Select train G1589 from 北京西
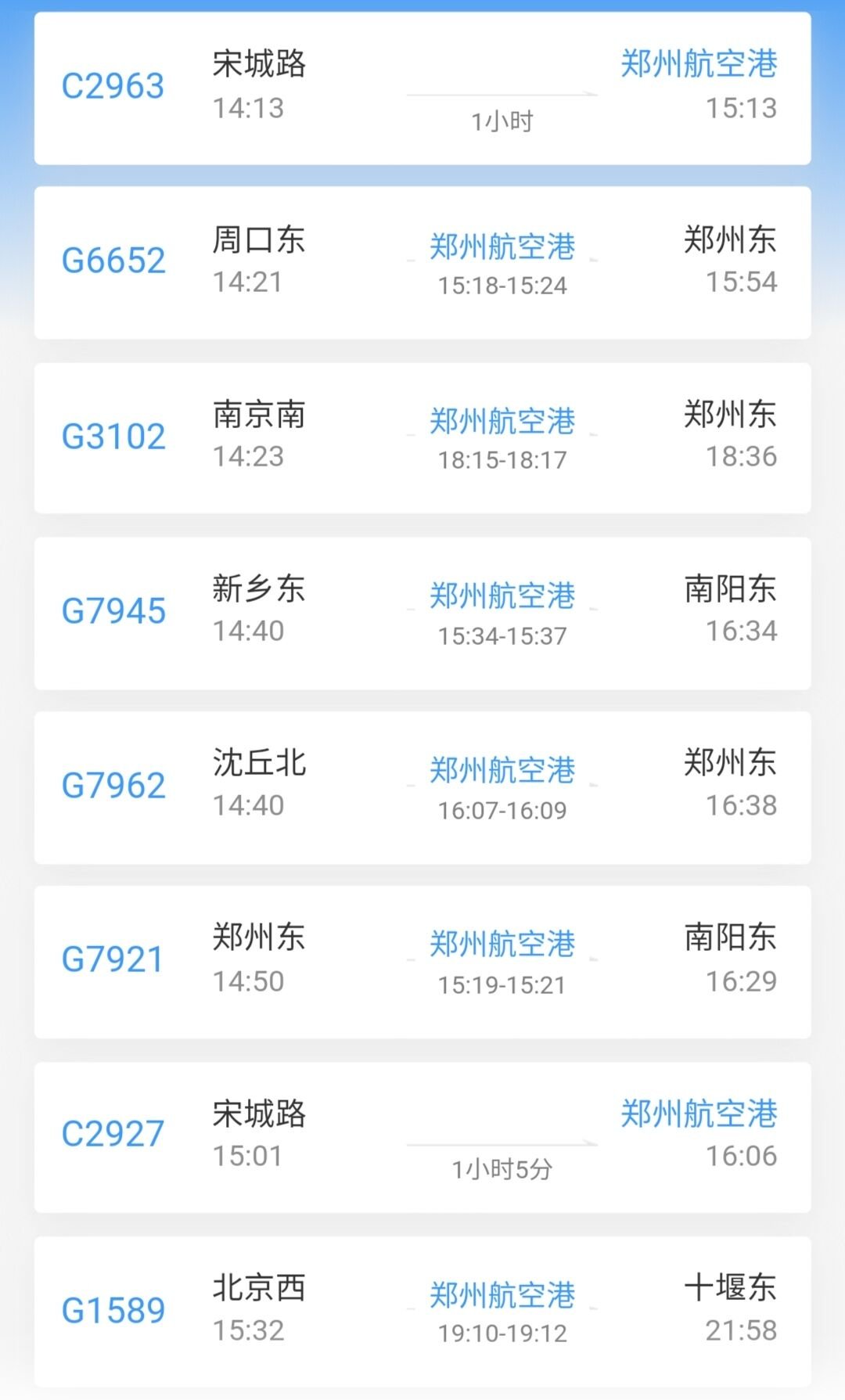This screenshot has height=1400, width=845. [x=422, y=1311]
